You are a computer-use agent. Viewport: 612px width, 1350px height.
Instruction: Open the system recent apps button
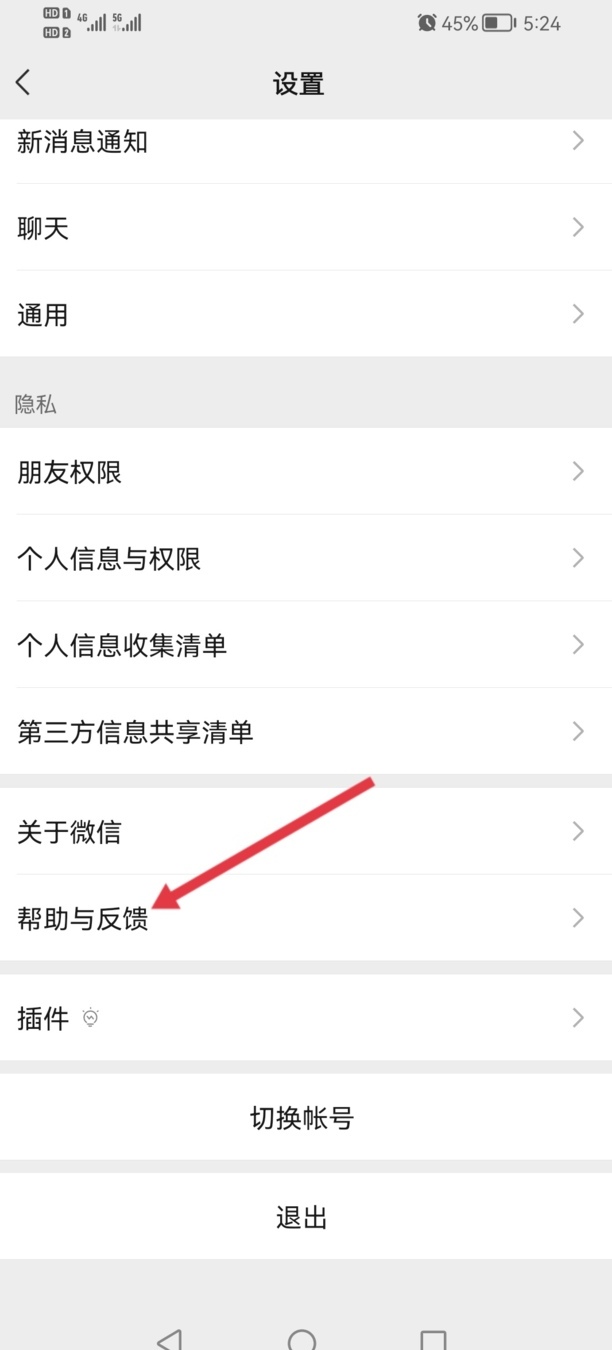click(x=433, y=1338)
